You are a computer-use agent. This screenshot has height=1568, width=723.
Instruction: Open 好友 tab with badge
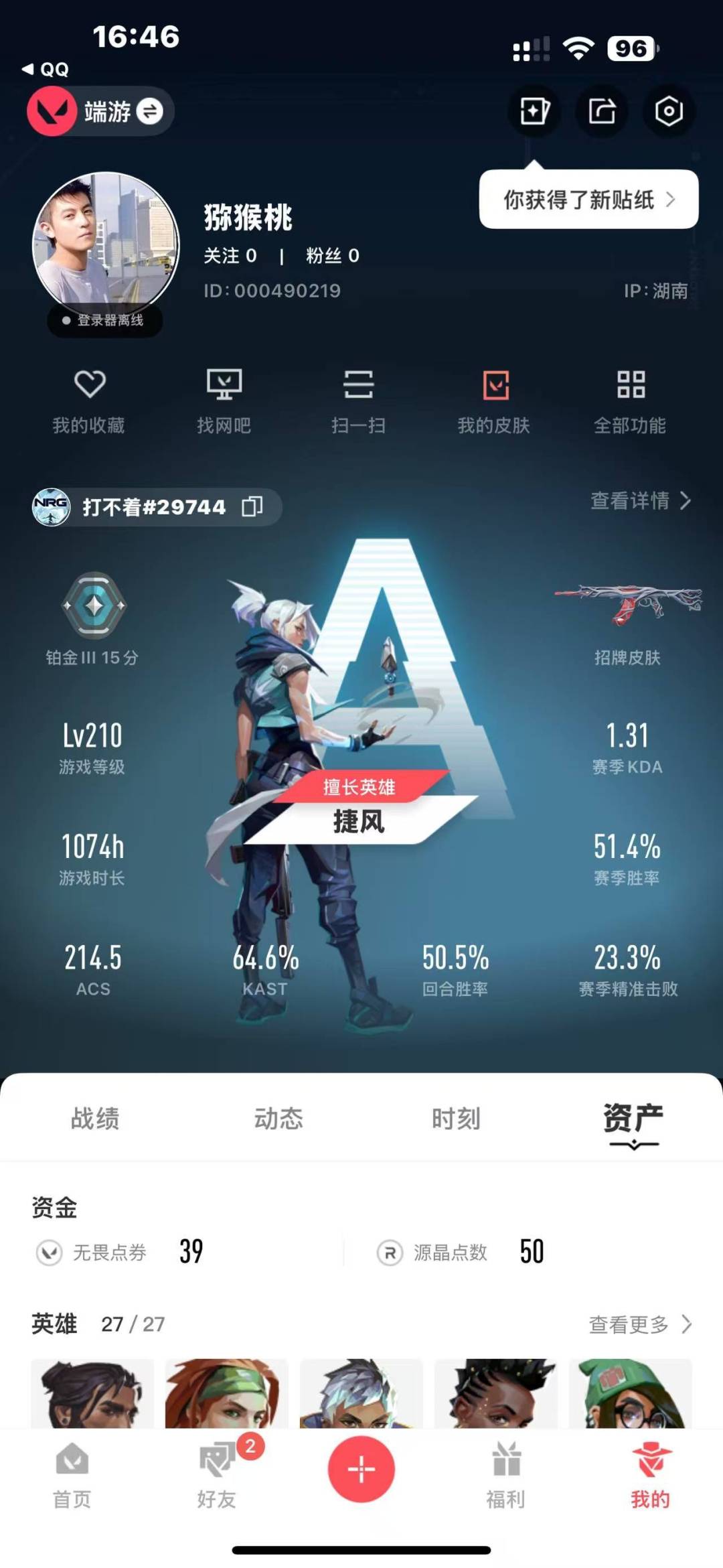217,1474
